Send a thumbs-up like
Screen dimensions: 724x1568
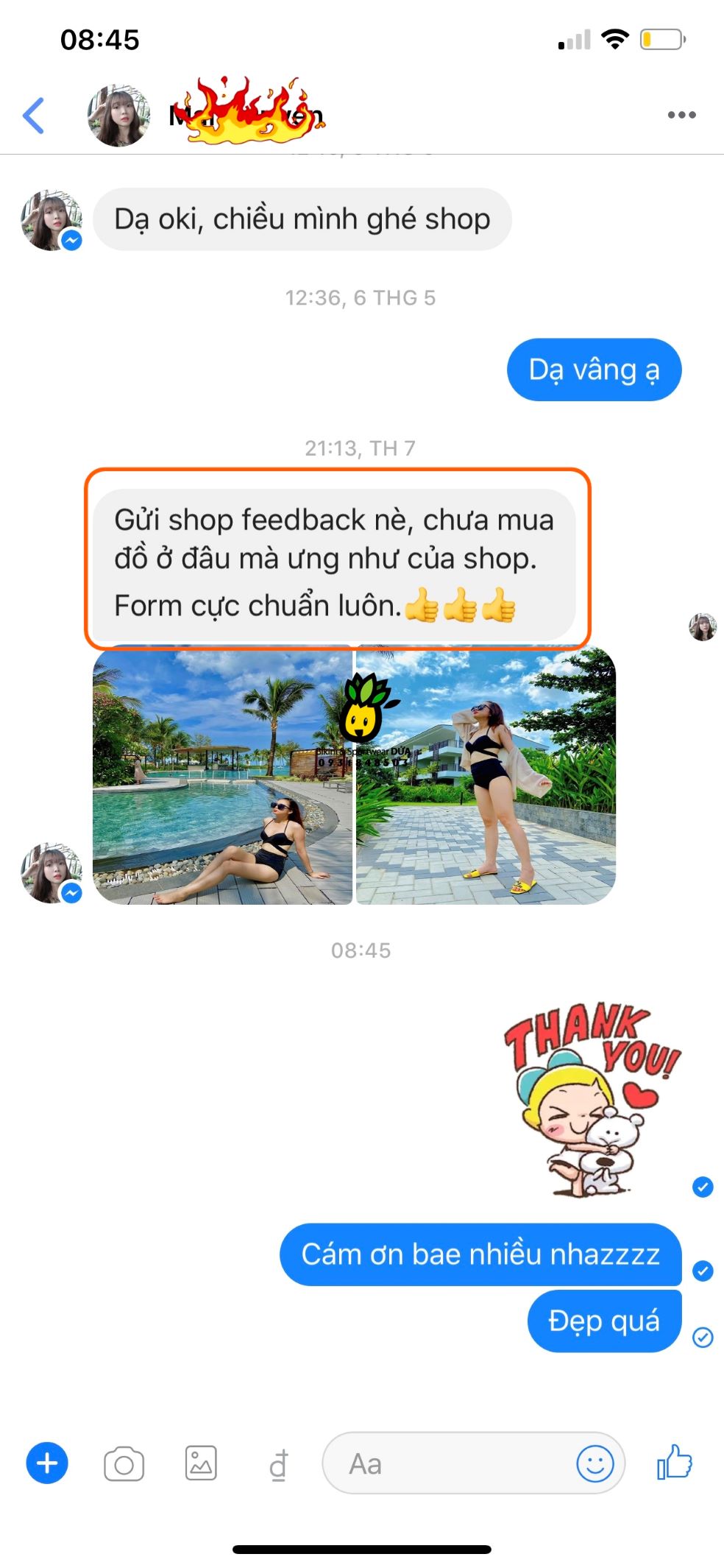pyautogui.click(x=675, y=1462)
